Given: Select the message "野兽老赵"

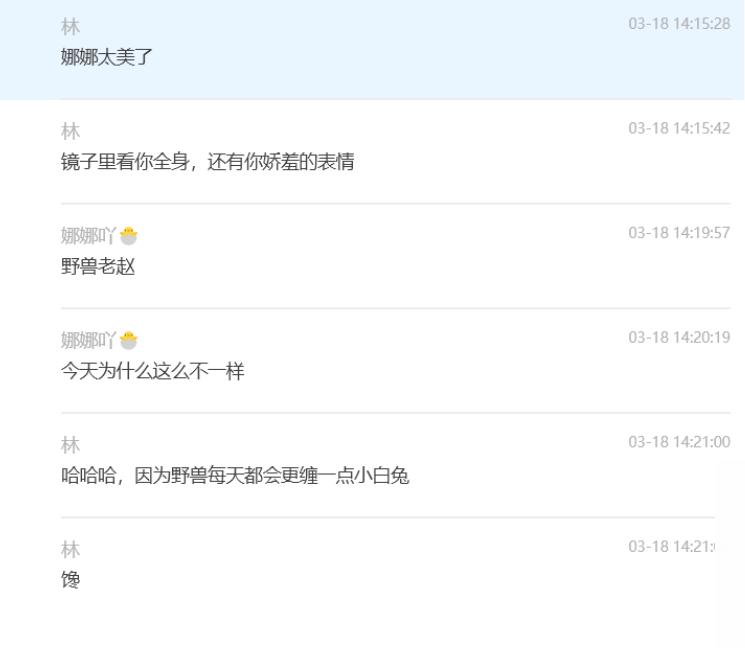Looking at the screenshot, I should coord(98,267).
